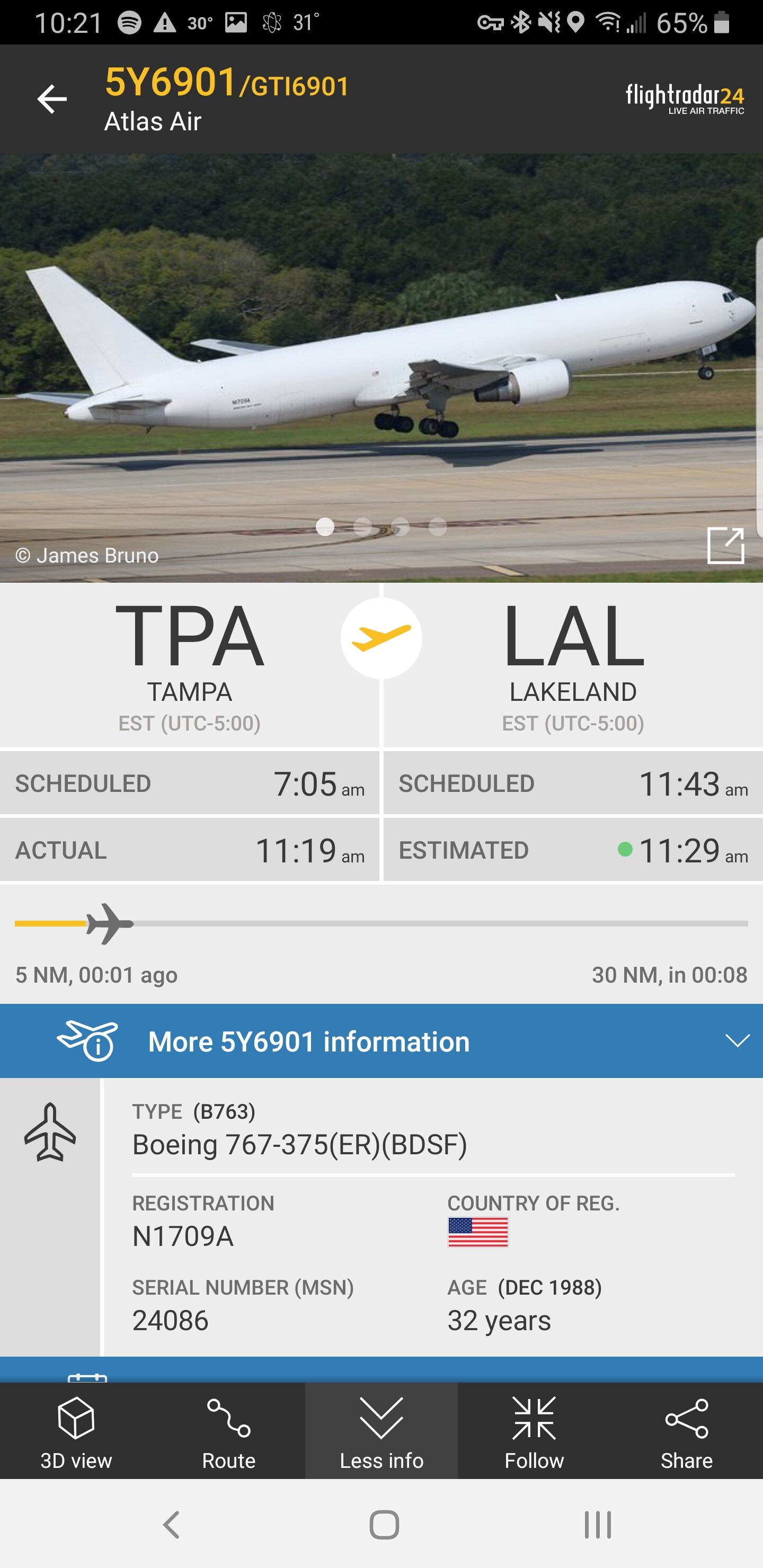Collapse the More 5Y6901 information section
The image size is (763, 1568).
tap(737, 1041)
